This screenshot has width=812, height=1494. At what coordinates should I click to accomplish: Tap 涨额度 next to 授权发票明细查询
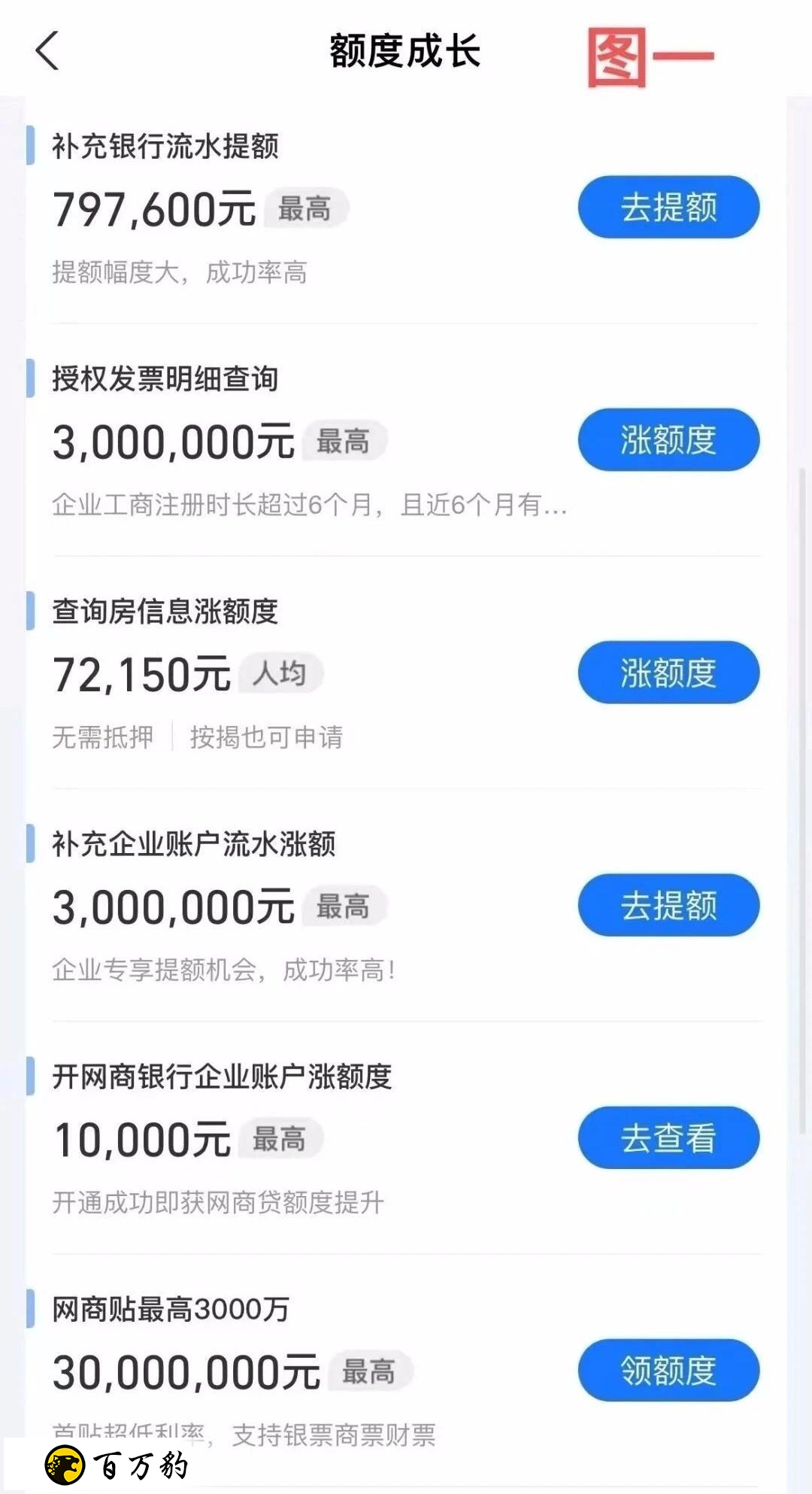coord(668,440)
